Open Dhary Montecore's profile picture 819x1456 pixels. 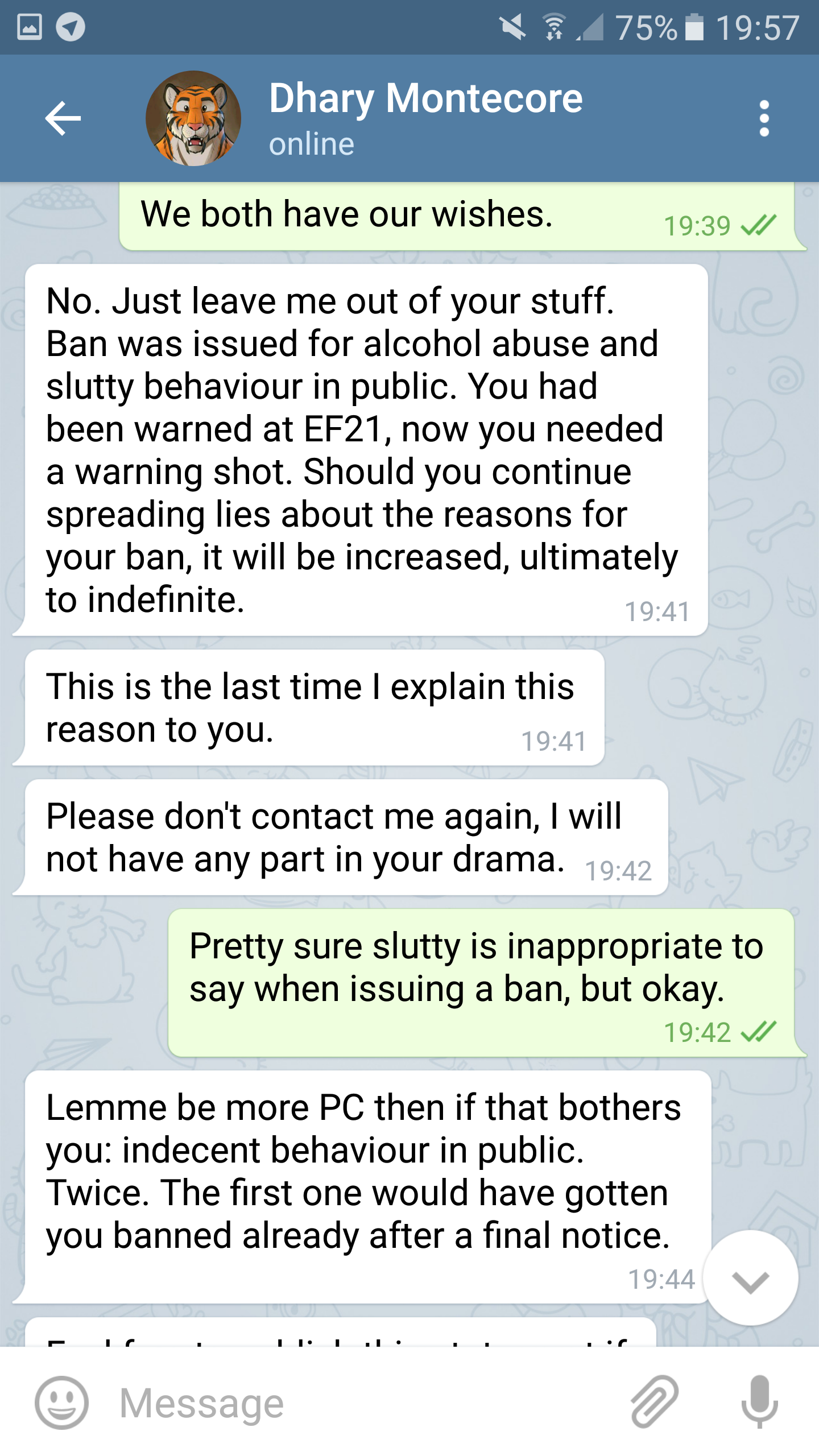[x=193, y=118]
